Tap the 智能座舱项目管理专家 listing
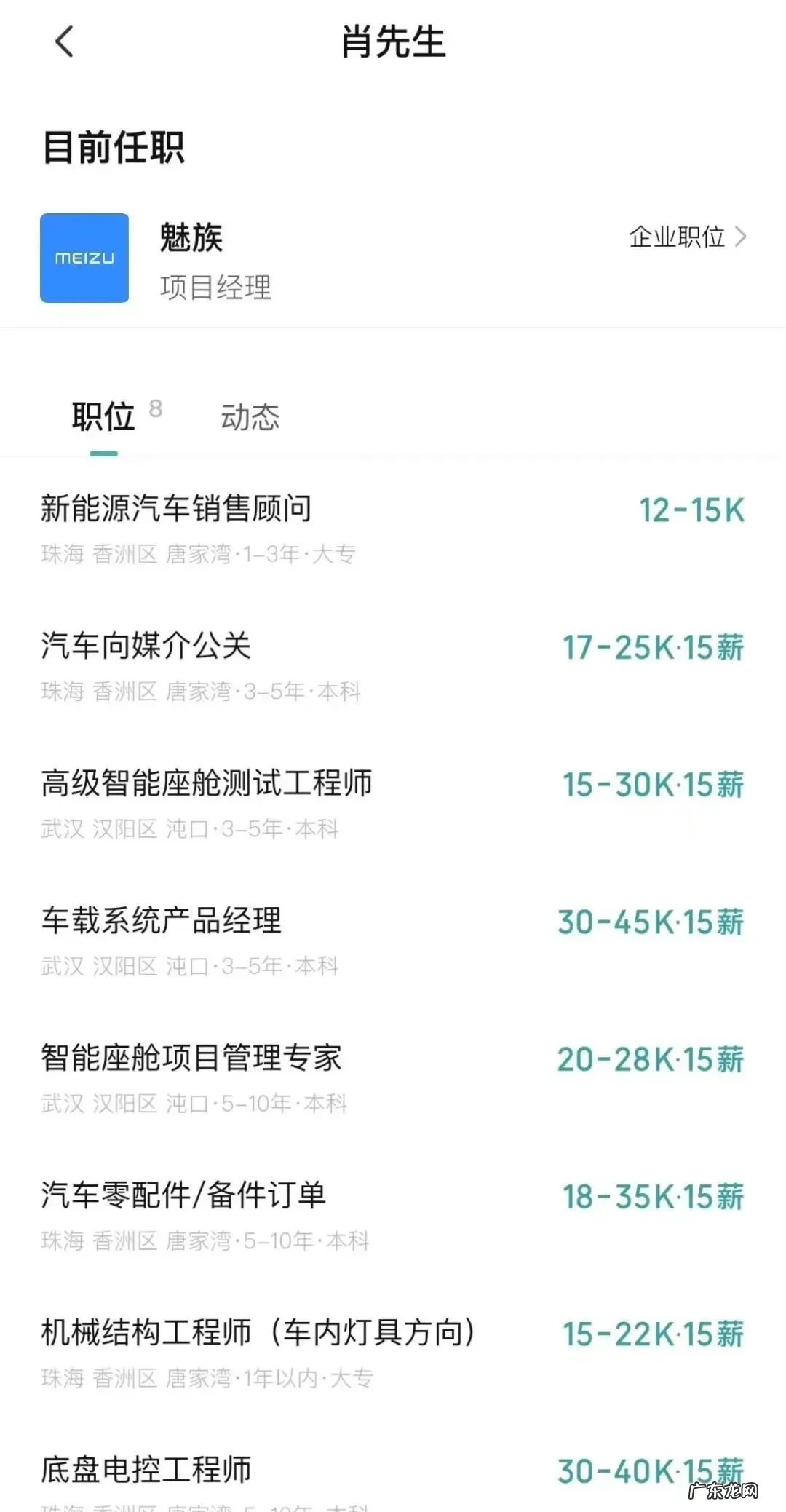Image resolution: width=786 pixels, height=1512 pixels. (x=191, y=1059)
